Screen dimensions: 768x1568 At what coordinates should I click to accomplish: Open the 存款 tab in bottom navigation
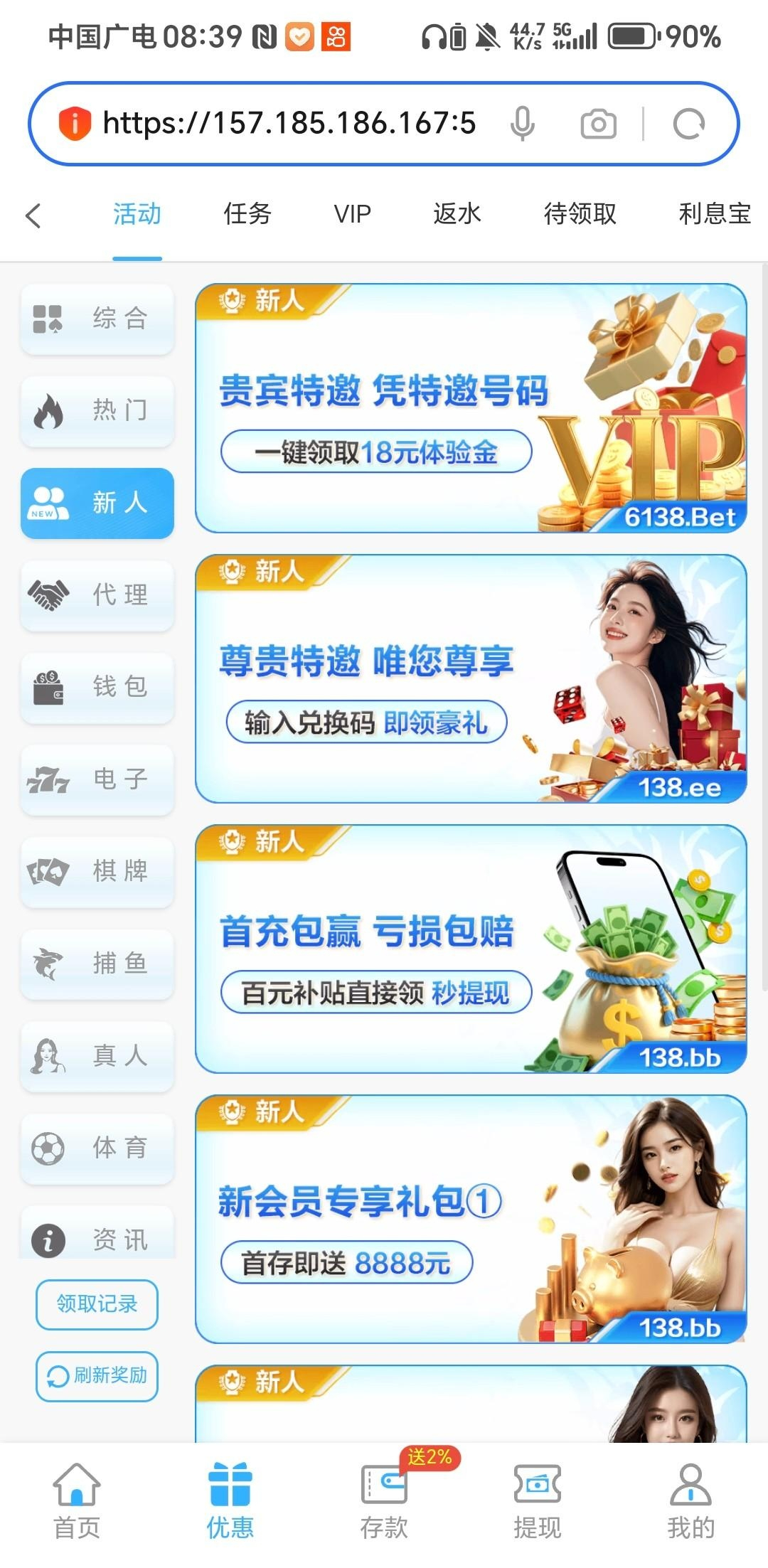pos(384,1500)
